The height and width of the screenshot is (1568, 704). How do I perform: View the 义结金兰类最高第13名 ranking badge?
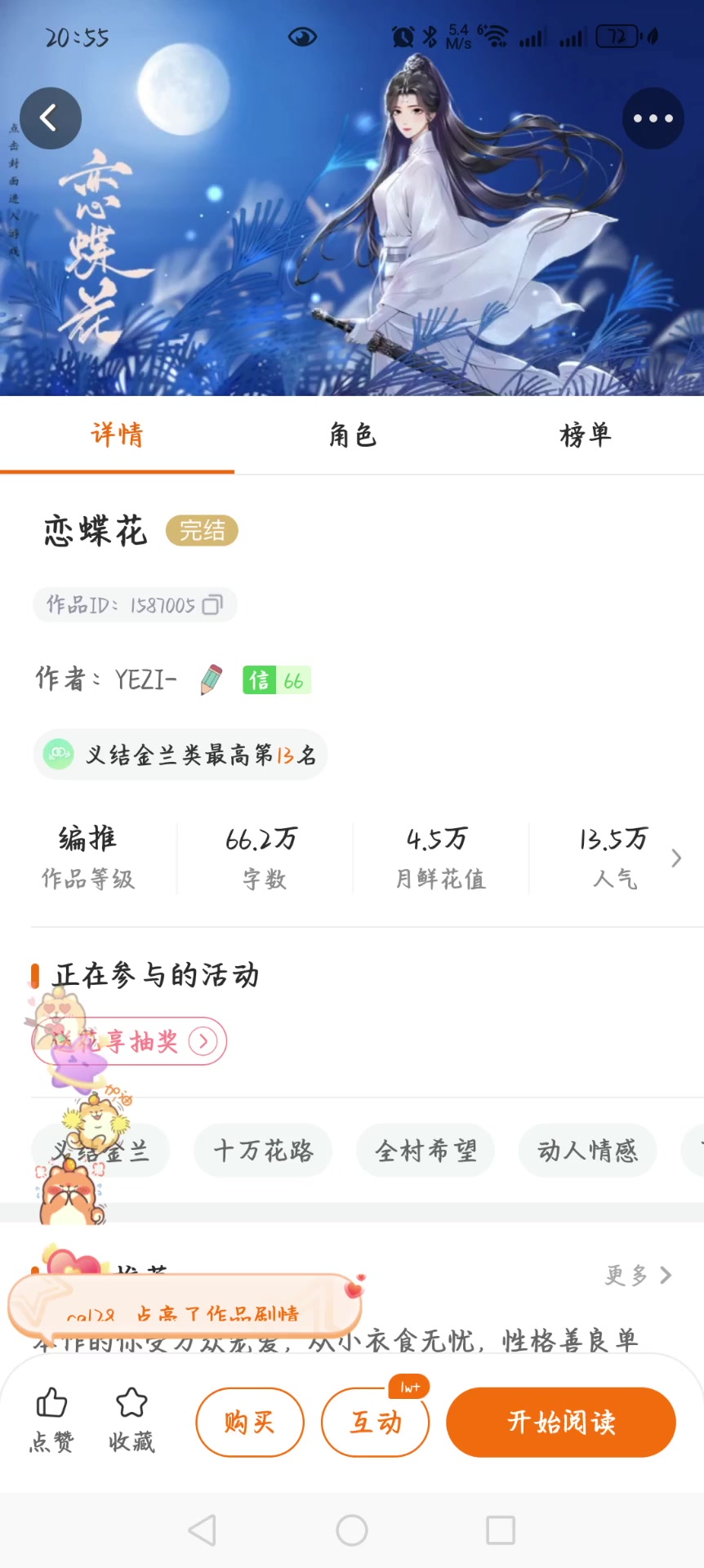(180, 755)
